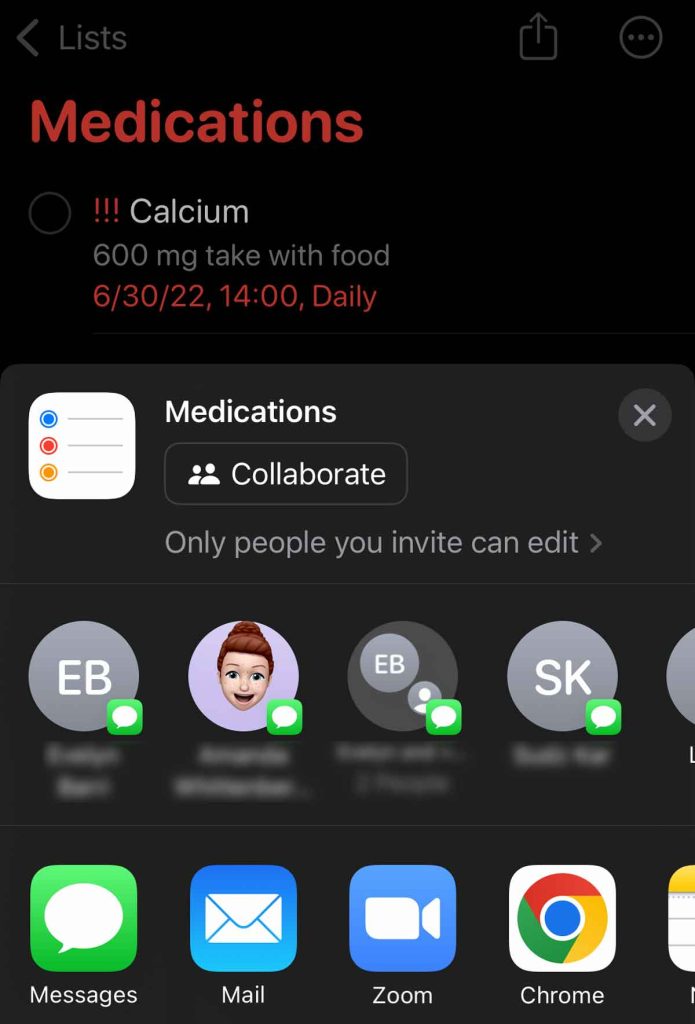Tap the share icon in top bar
Screen dimensions: 695x1024
click(x=538, y=39)
